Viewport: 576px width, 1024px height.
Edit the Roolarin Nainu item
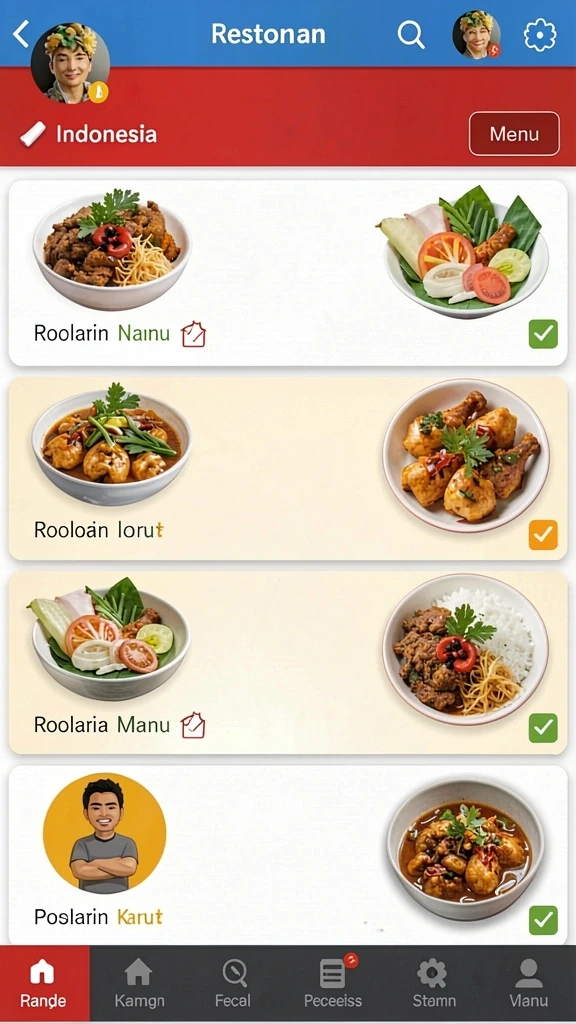click(x=193, y=334)
